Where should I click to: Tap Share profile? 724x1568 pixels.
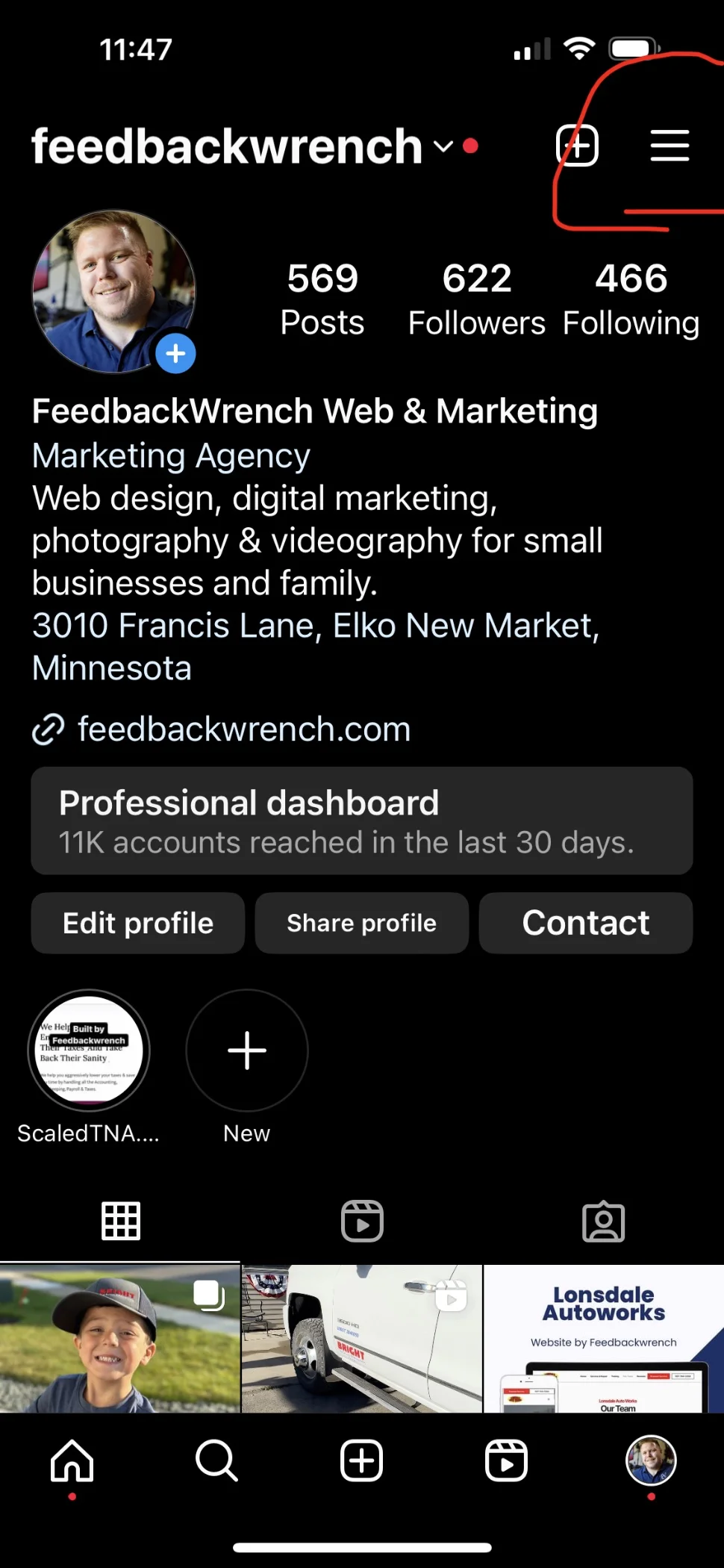[362, 923]
